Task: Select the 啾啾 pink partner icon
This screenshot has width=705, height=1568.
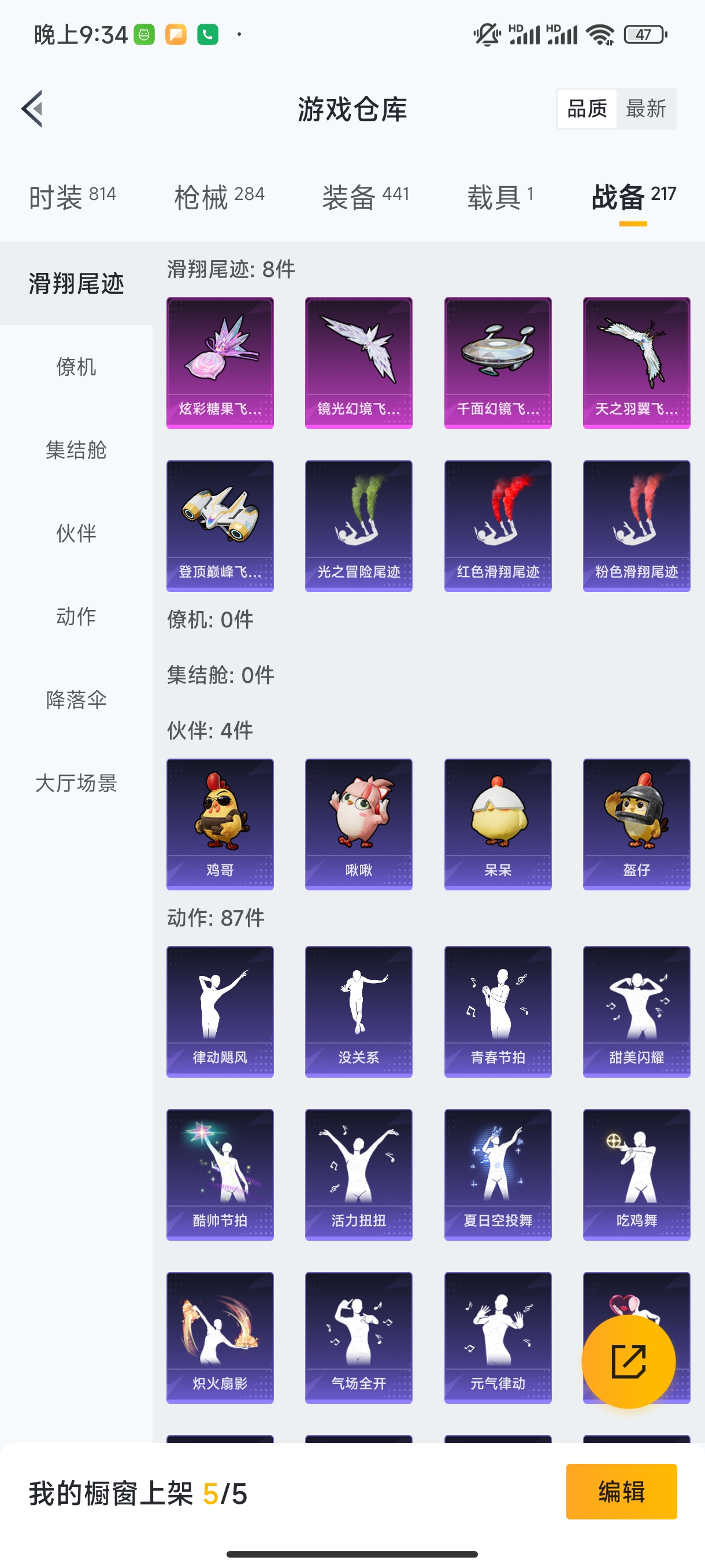Action: pos(358,823)
